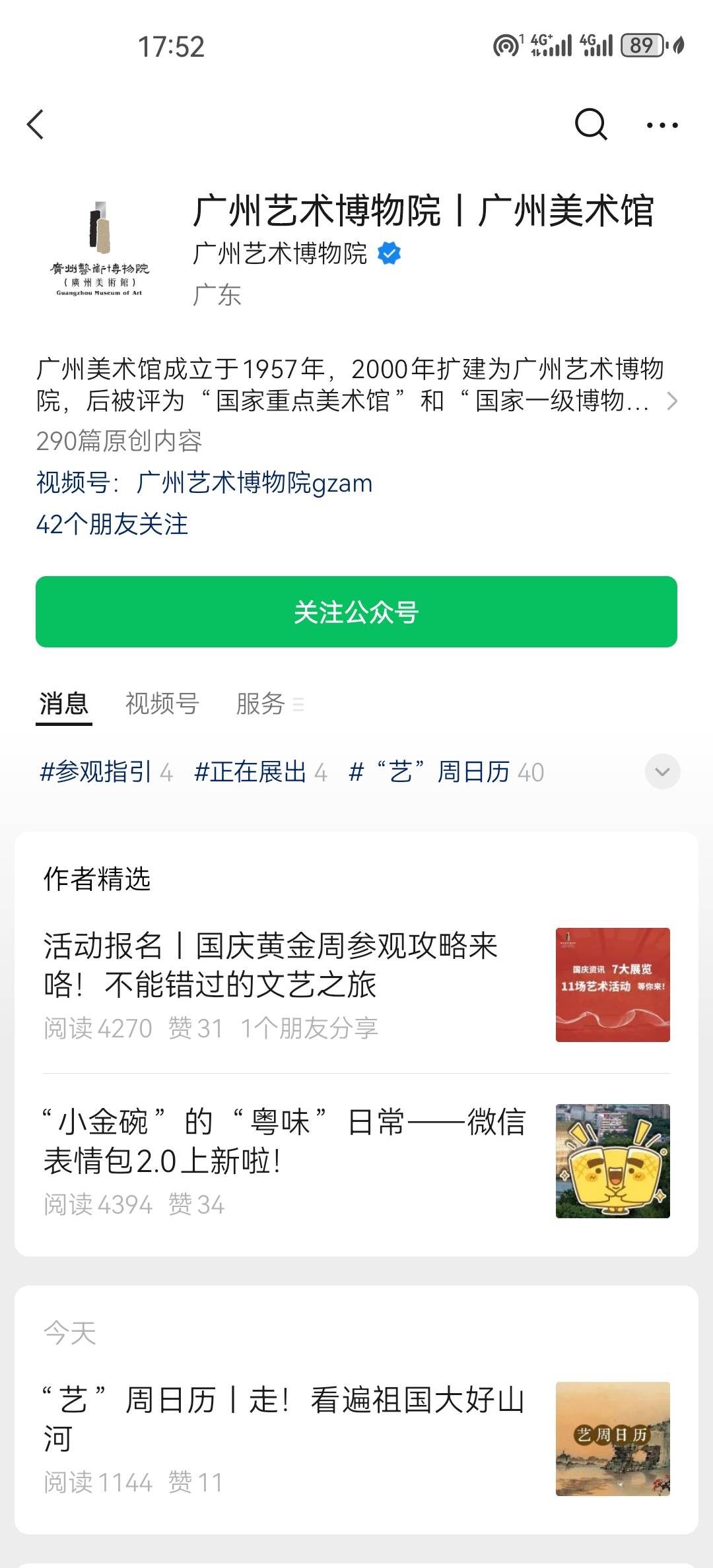The height and width of the screenshot is (1568, 713).
Task: Select the 消息 tab
Action: [x=63, y=703]
